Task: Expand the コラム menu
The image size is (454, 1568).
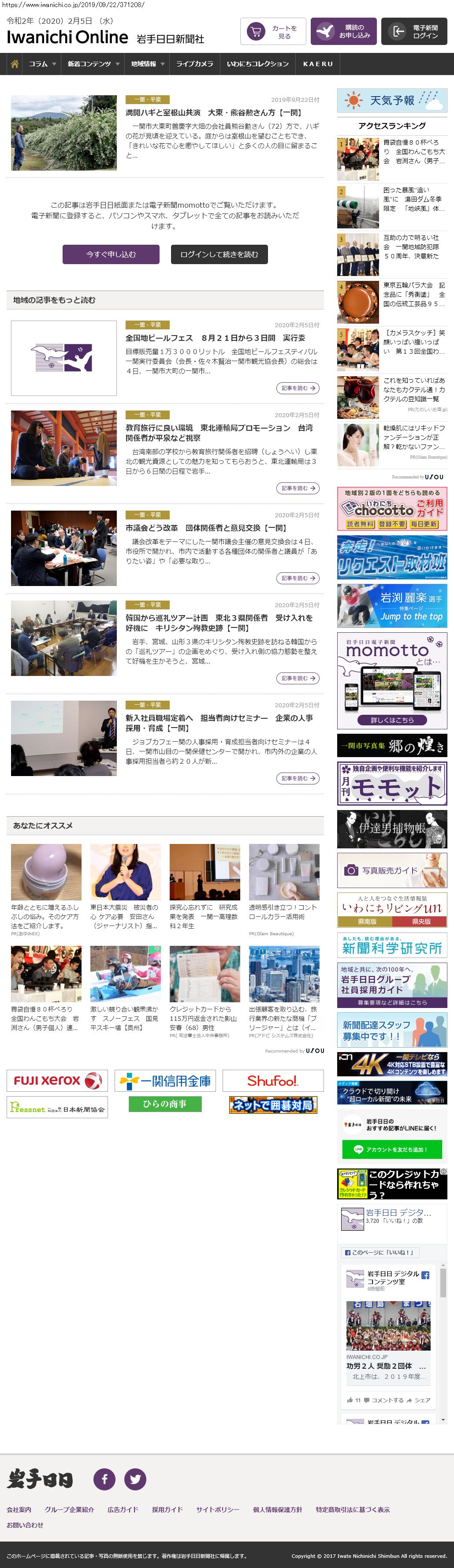Action: coord(42,64)
